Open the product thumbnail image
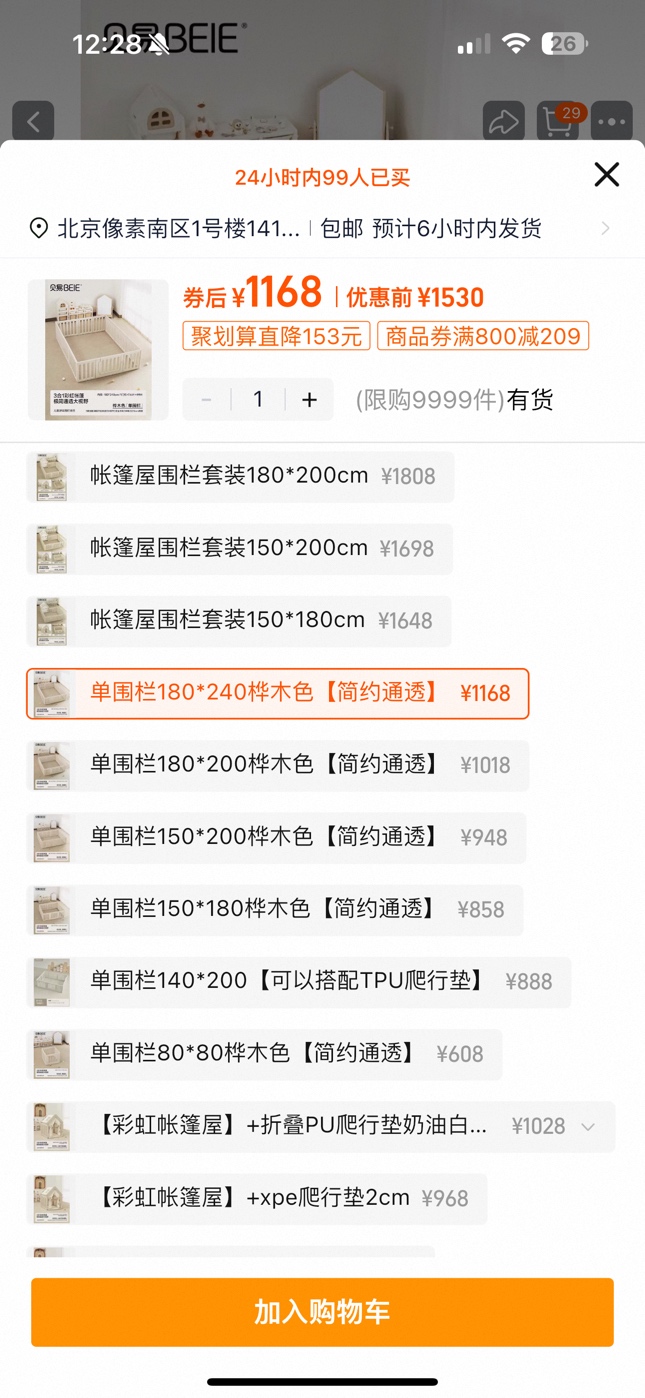This screenshot has height=1398, width=645. 98,349
